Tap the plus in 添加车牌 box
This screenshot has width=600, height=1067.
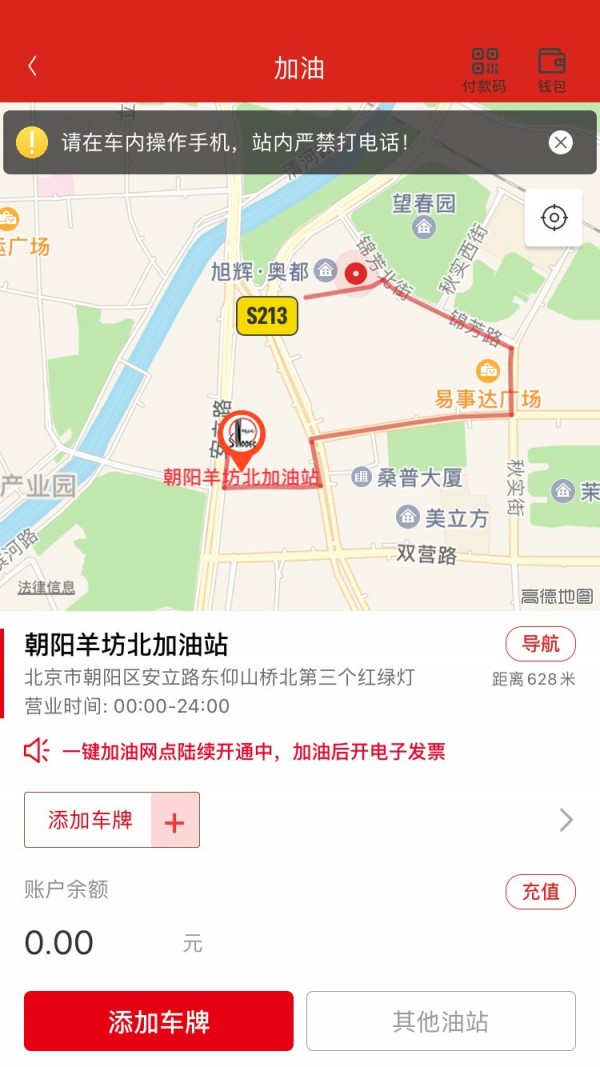(x=174, y=821)
